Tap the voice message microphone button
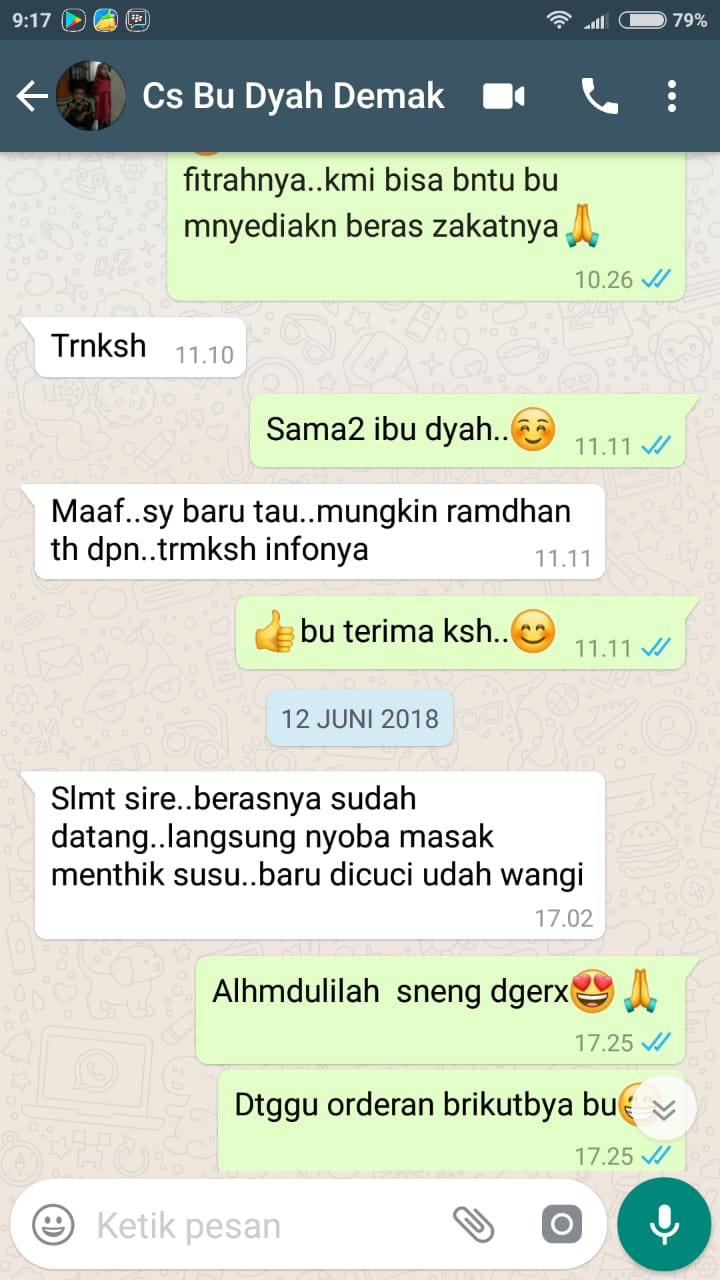The width and height of the screenshot is (720, 1280). [664, 1224]
